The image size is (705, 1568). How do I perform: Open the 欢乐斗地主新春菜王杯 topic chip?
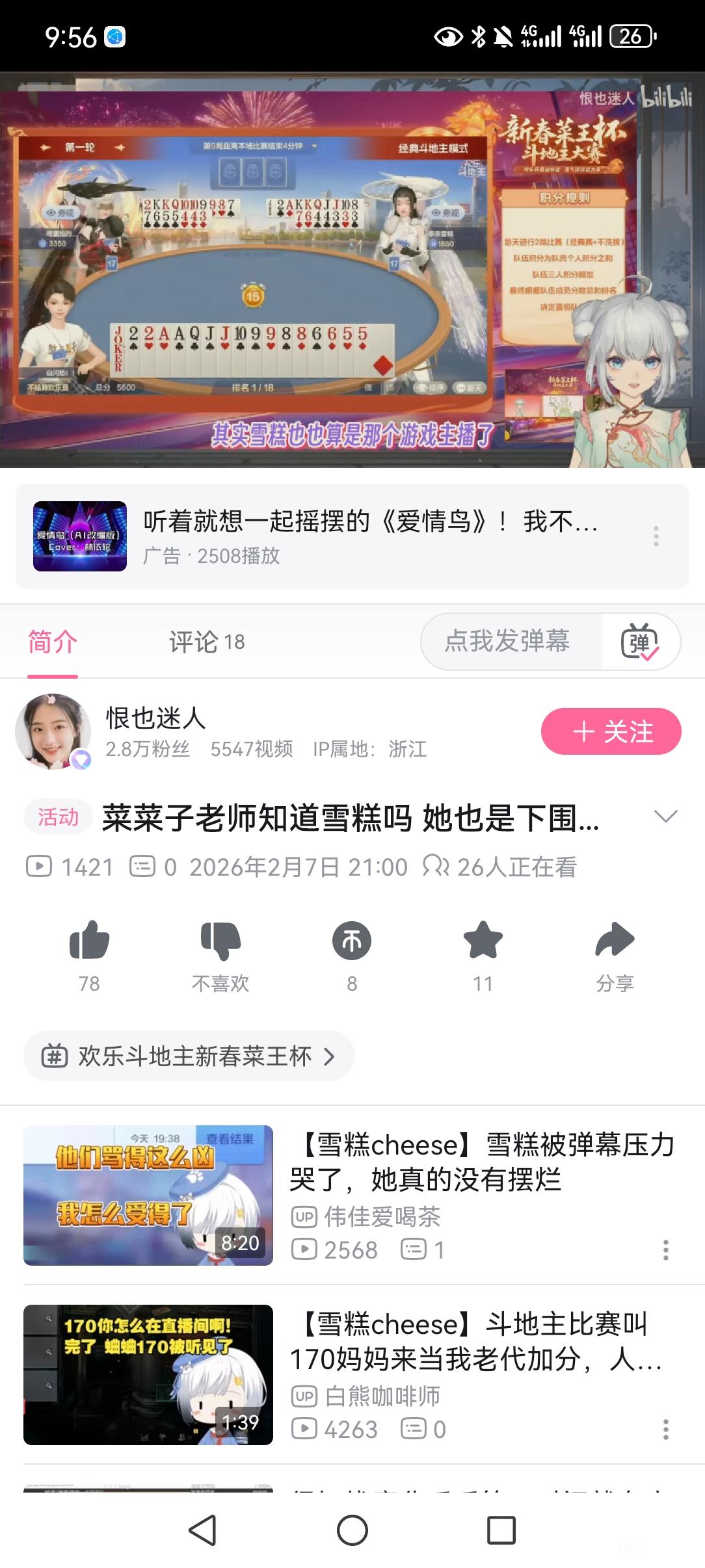click(x=189, y=1056)
